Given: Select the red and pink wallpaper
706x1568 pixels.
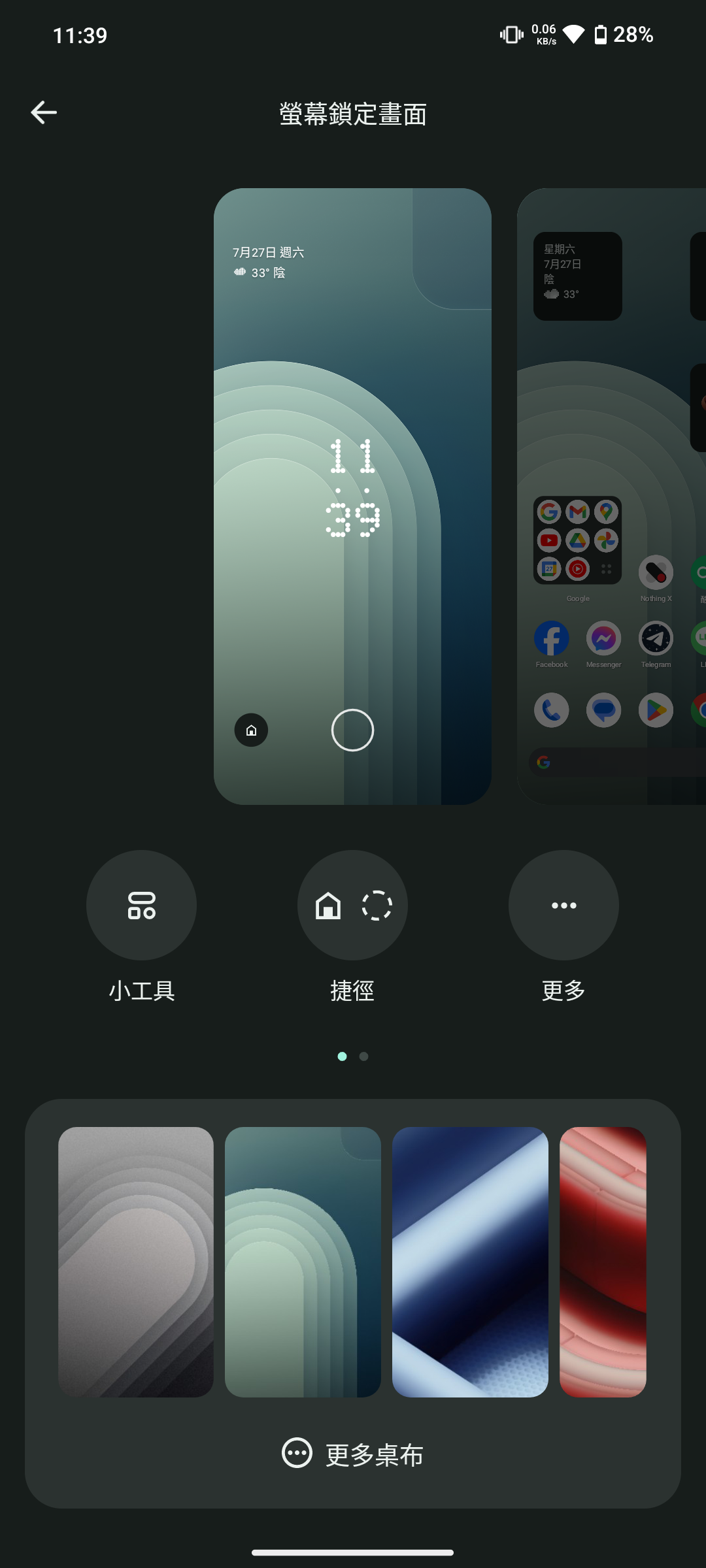Looking at the screenshot, I should coord(603,1262).
